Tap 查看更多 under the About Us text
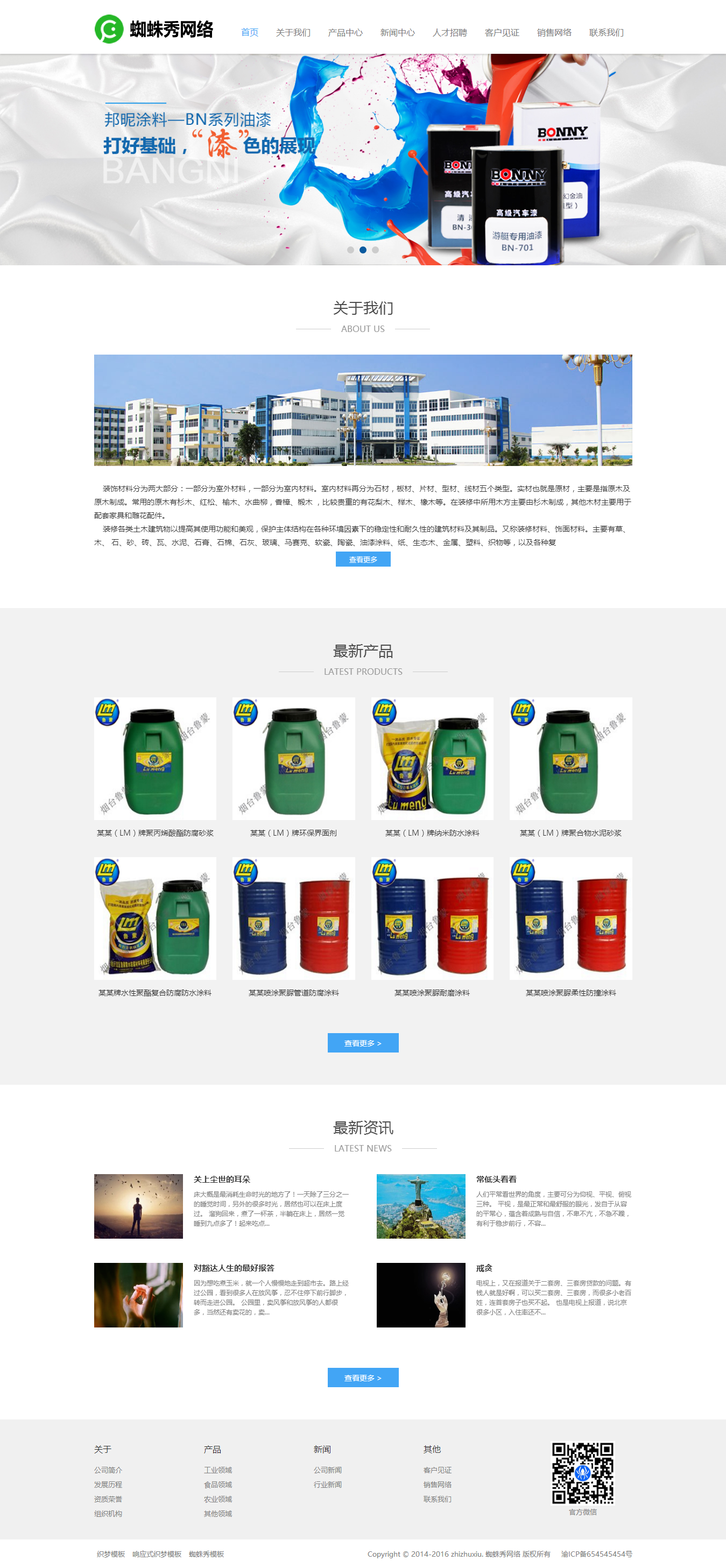The height and width of the screenshot is (1568, 726). click(363, 560)
